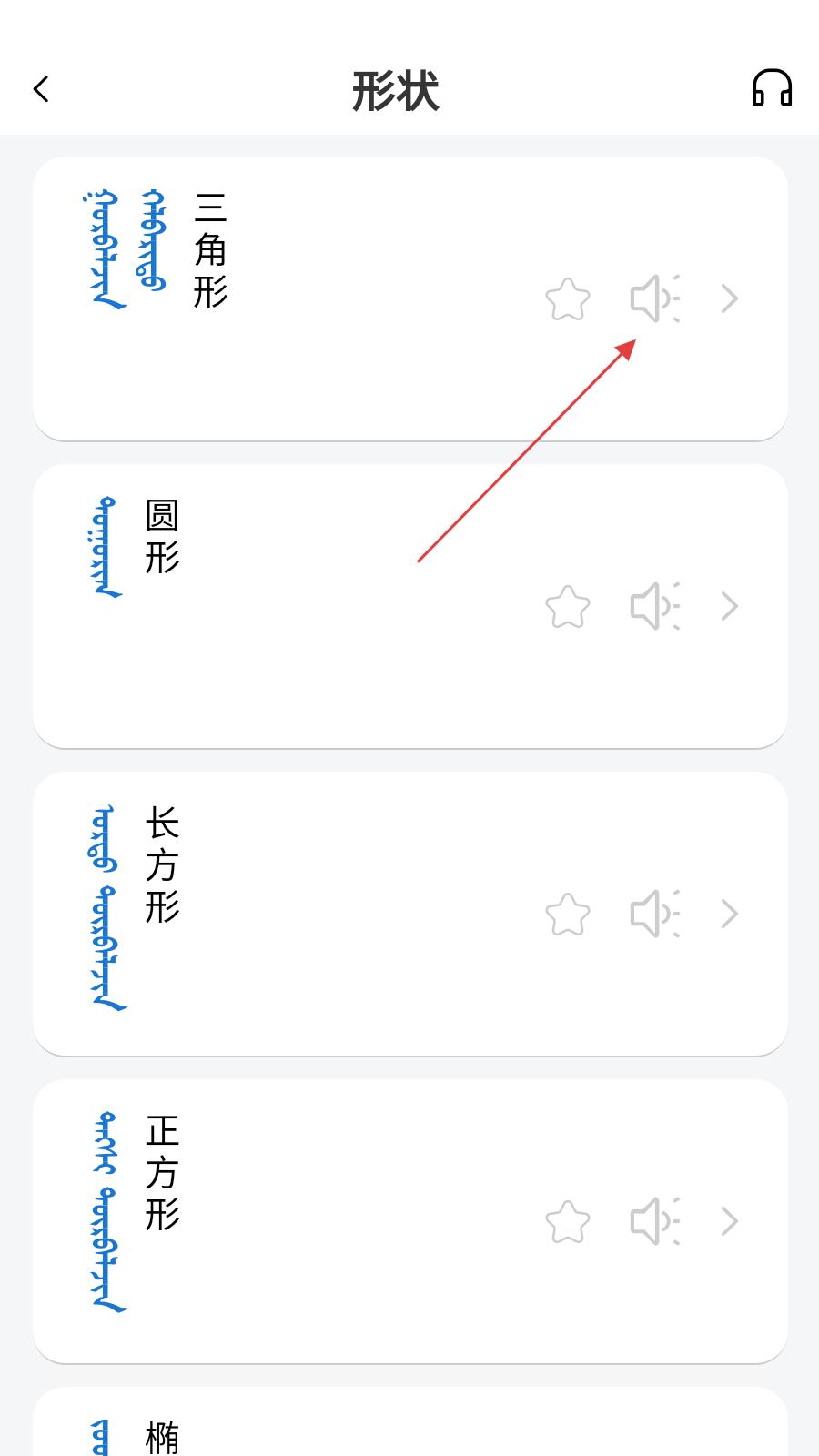Tap the chevron on 正方形 card
Screen dimensions: 819x1456
tap(729, 1221)
